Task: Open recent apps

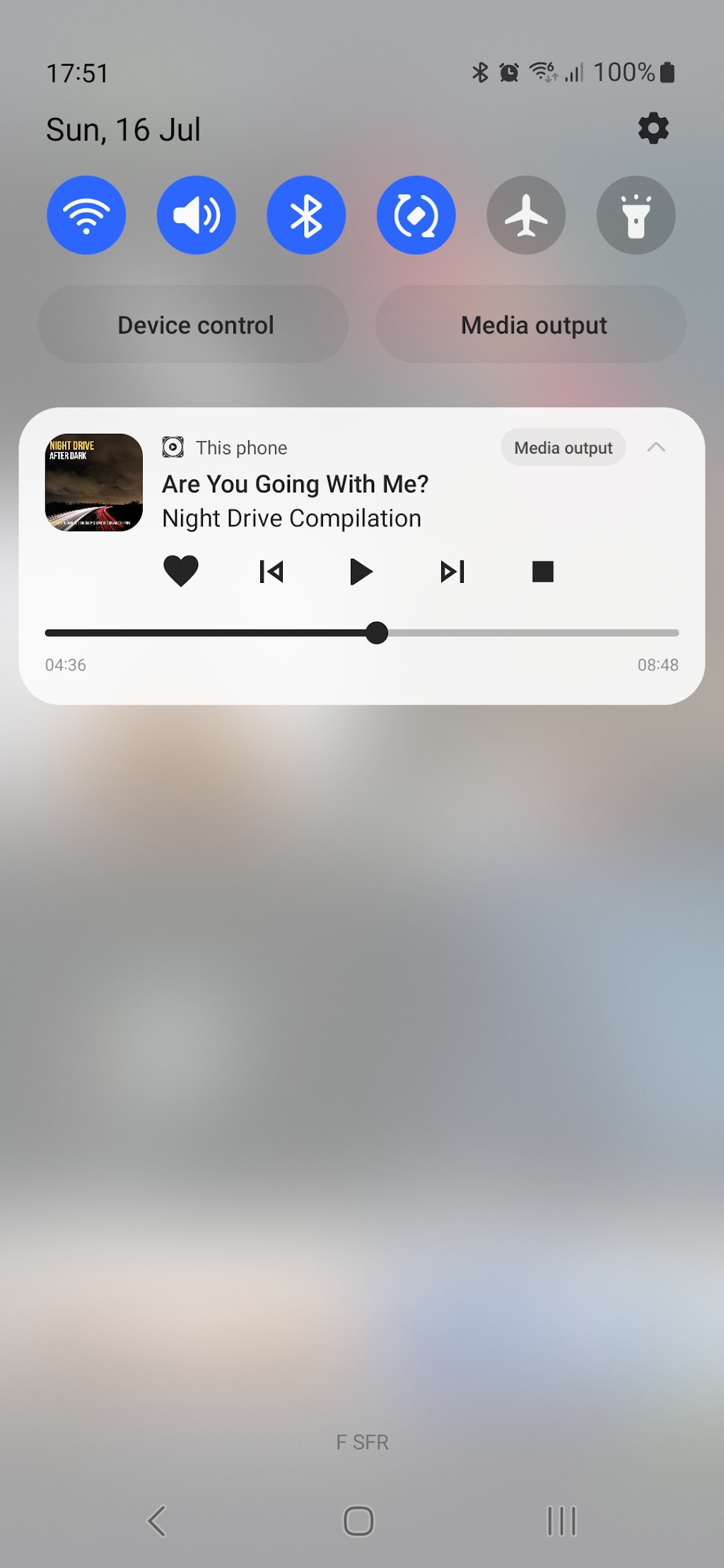Action: tap(562, 1521)
